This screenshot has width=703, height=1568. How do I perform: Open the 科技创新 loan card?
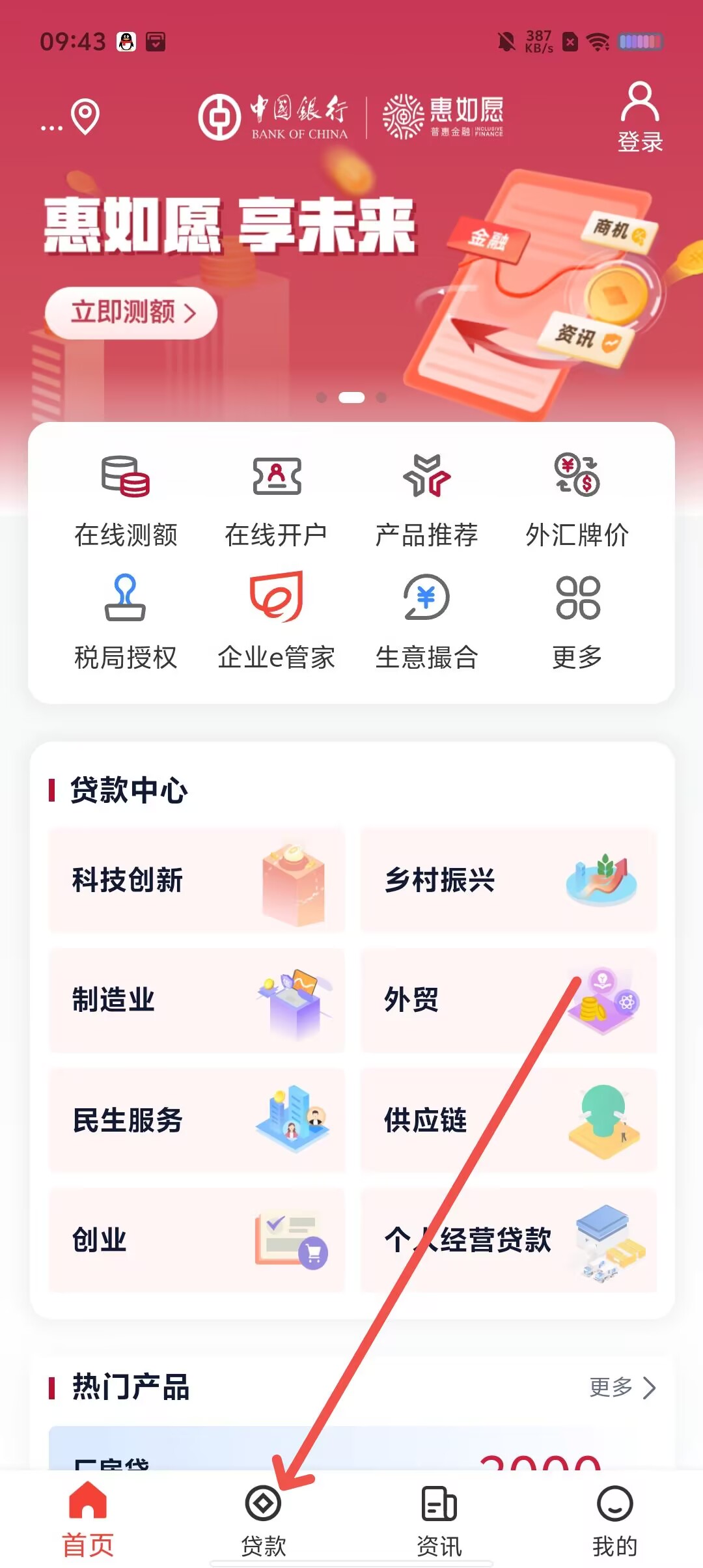point(196,880)
